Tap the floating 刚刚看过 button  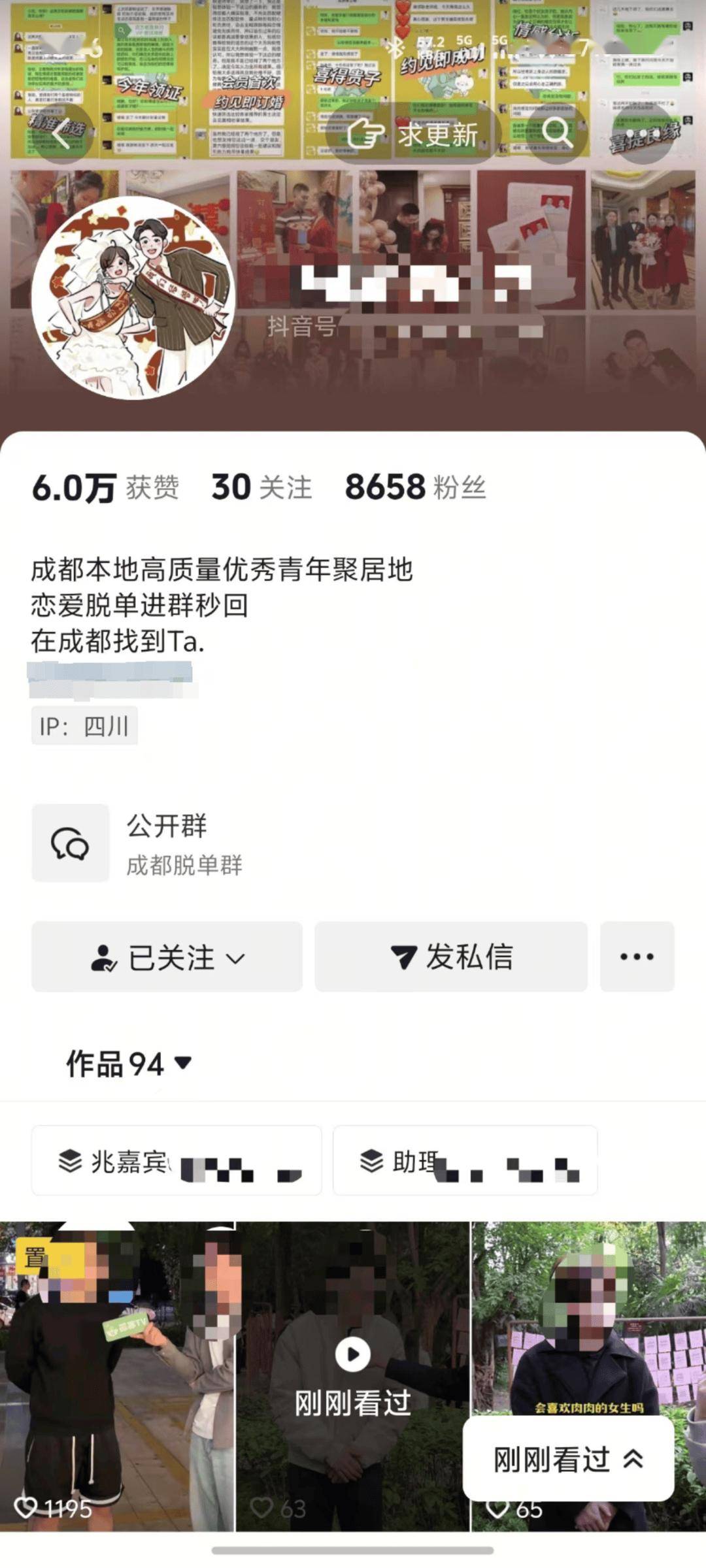568,1460
